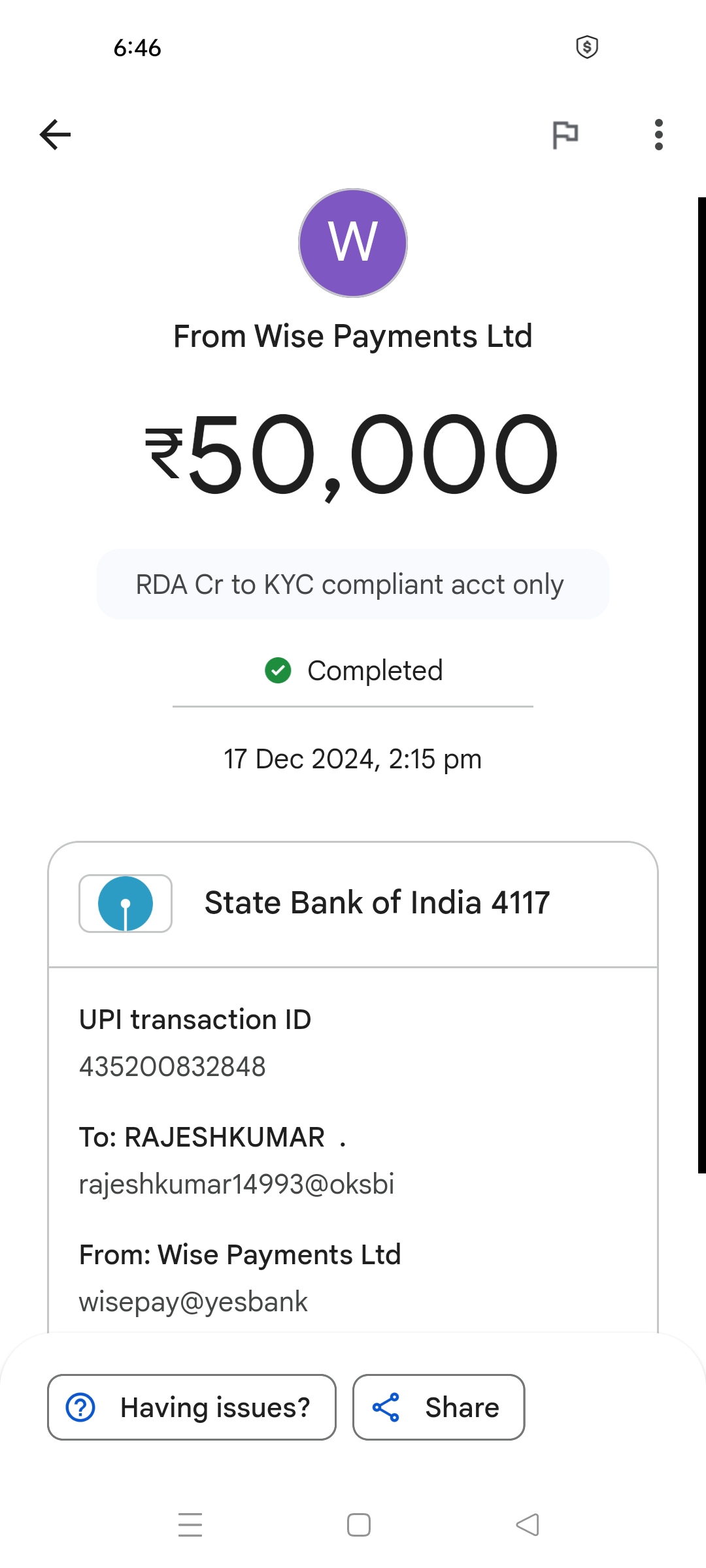Report this transaction with the flag icon

coord(565,135)
